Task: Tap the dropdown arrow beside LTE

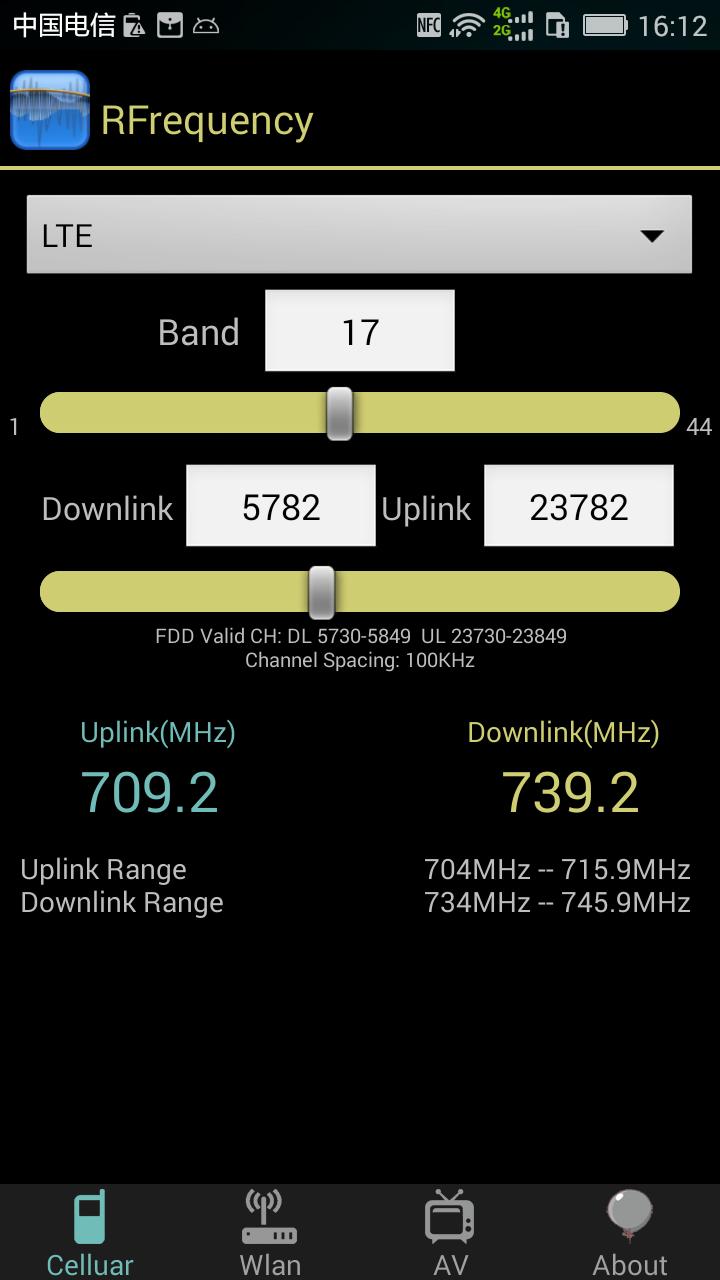Action: point(652,235)
